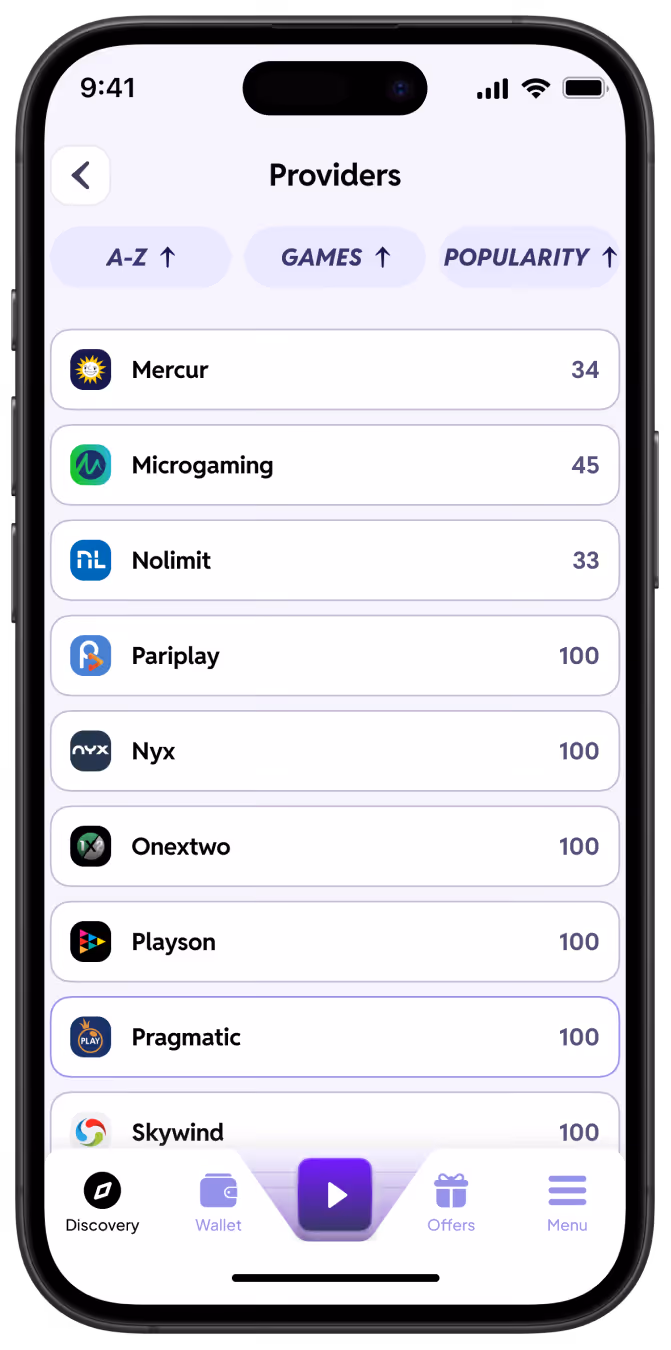Open the Onextwo provider

coord(335,847)
